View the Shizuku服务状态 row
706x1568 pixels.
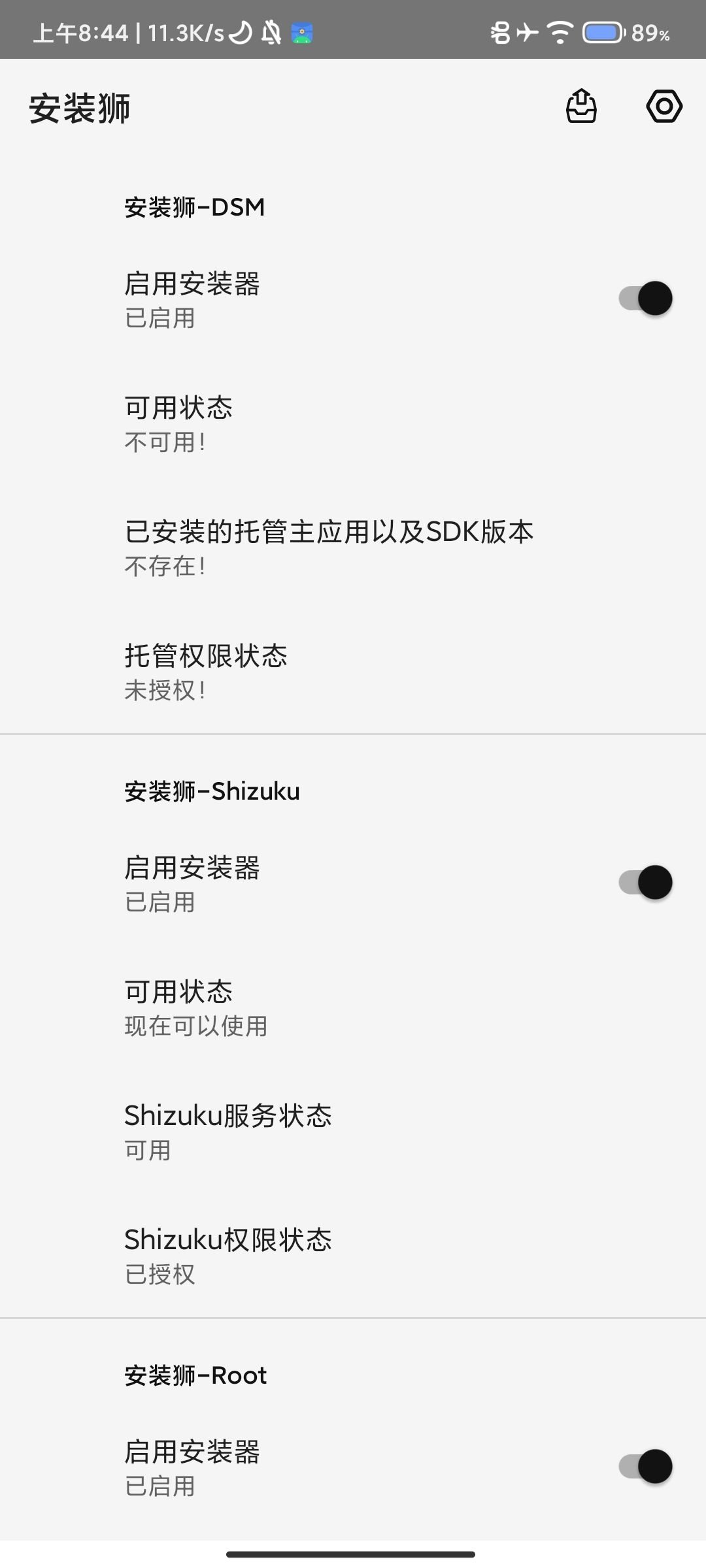(353, 1132)
